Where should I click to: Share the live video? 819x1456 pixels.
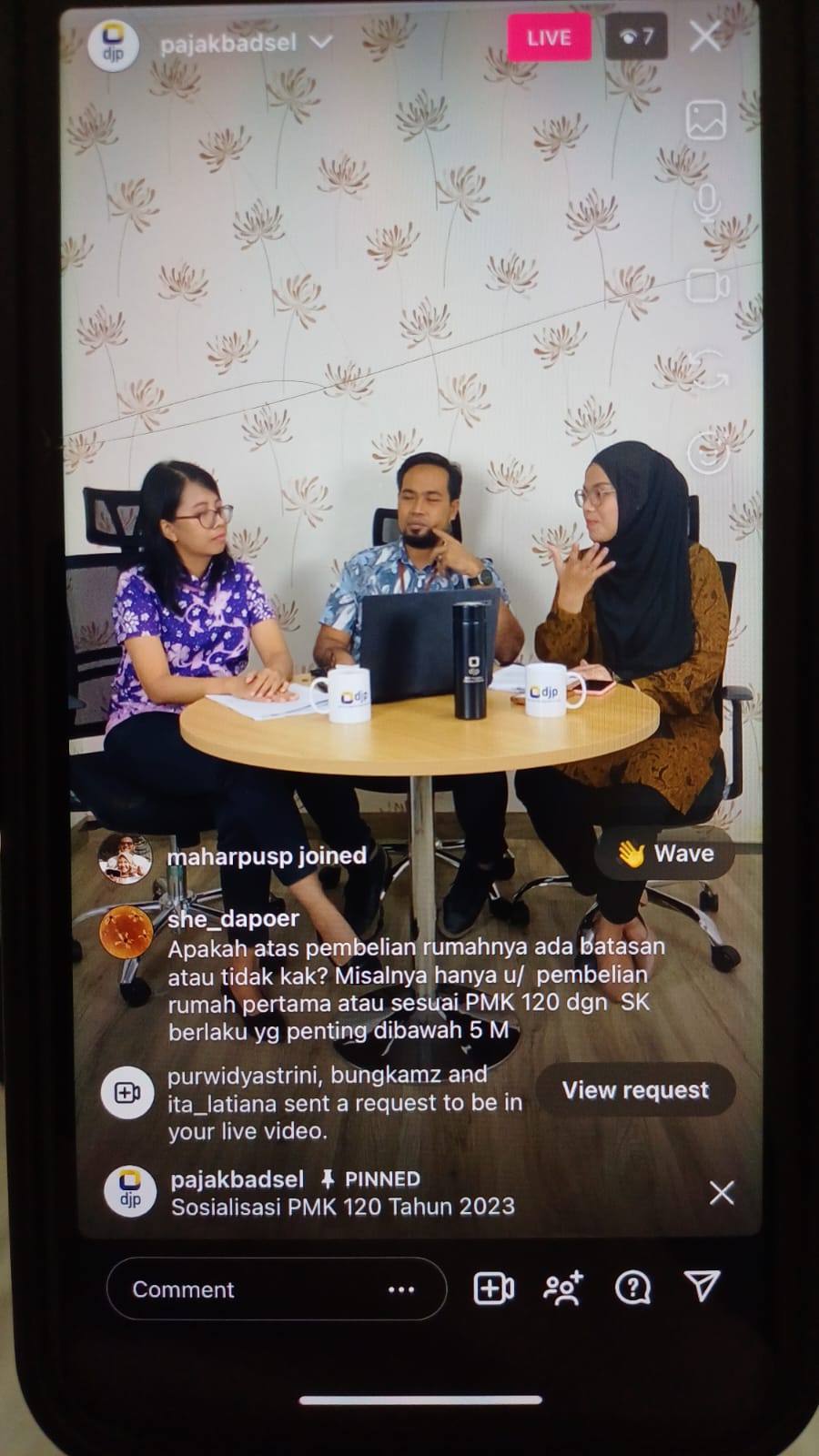702,1287
